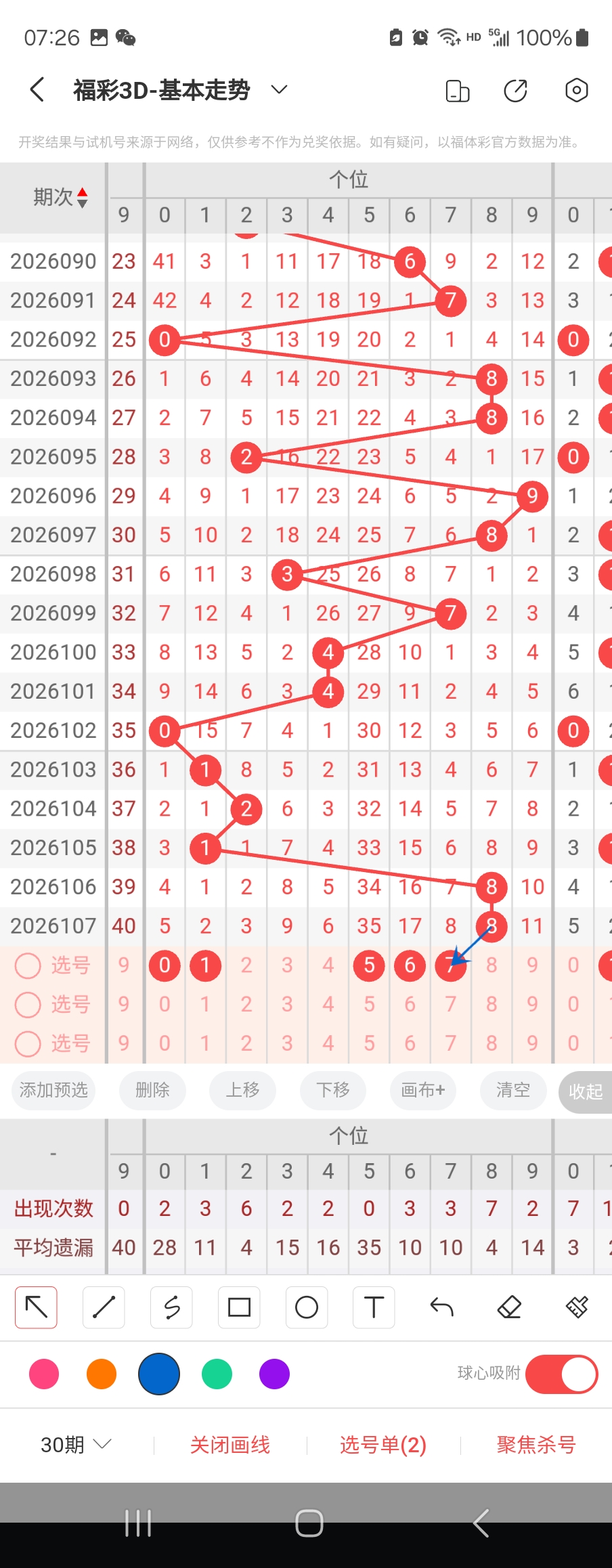The width and height of the screenshot is (612, 1568).
Task: Tap the 下移 button
Action: 333,1090
